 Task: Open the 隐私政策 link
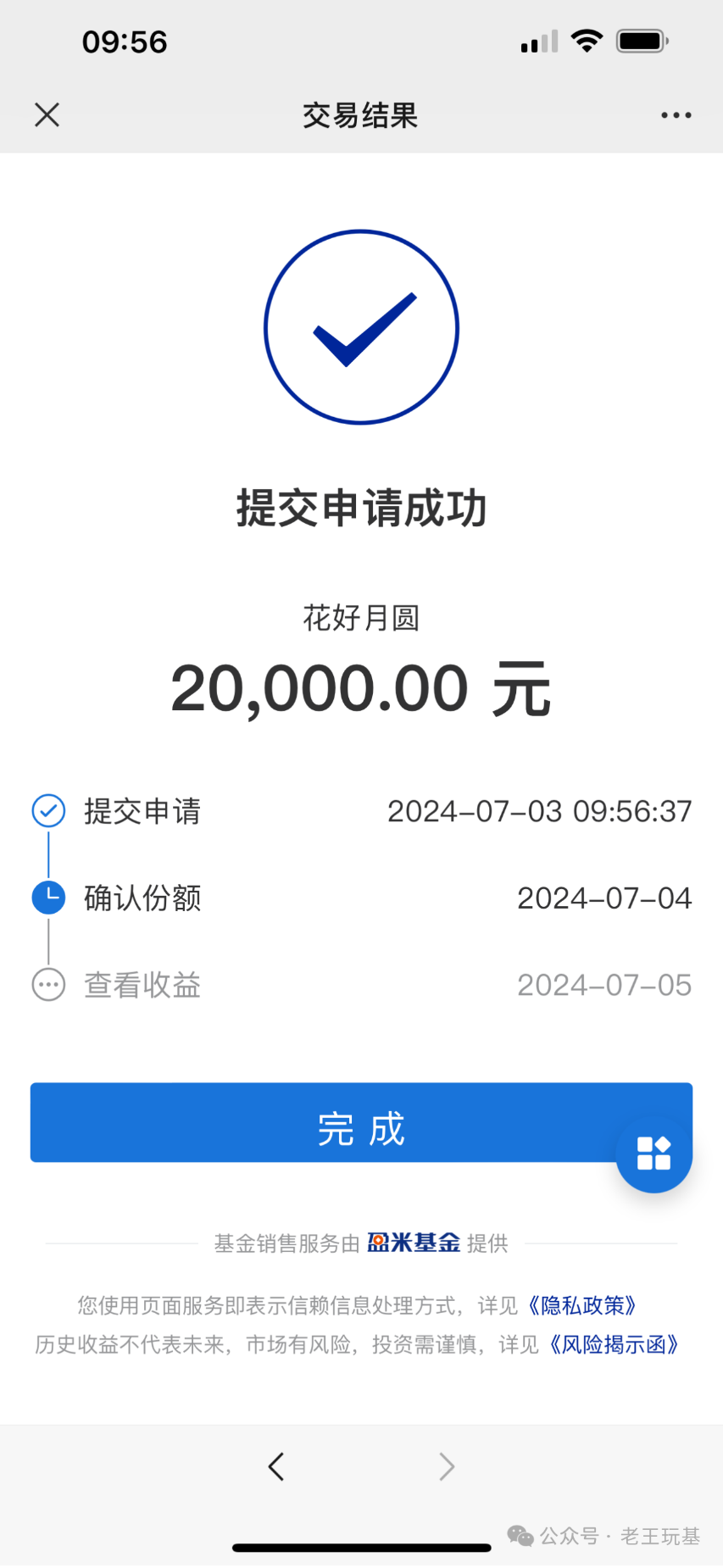coord(581,1305)
